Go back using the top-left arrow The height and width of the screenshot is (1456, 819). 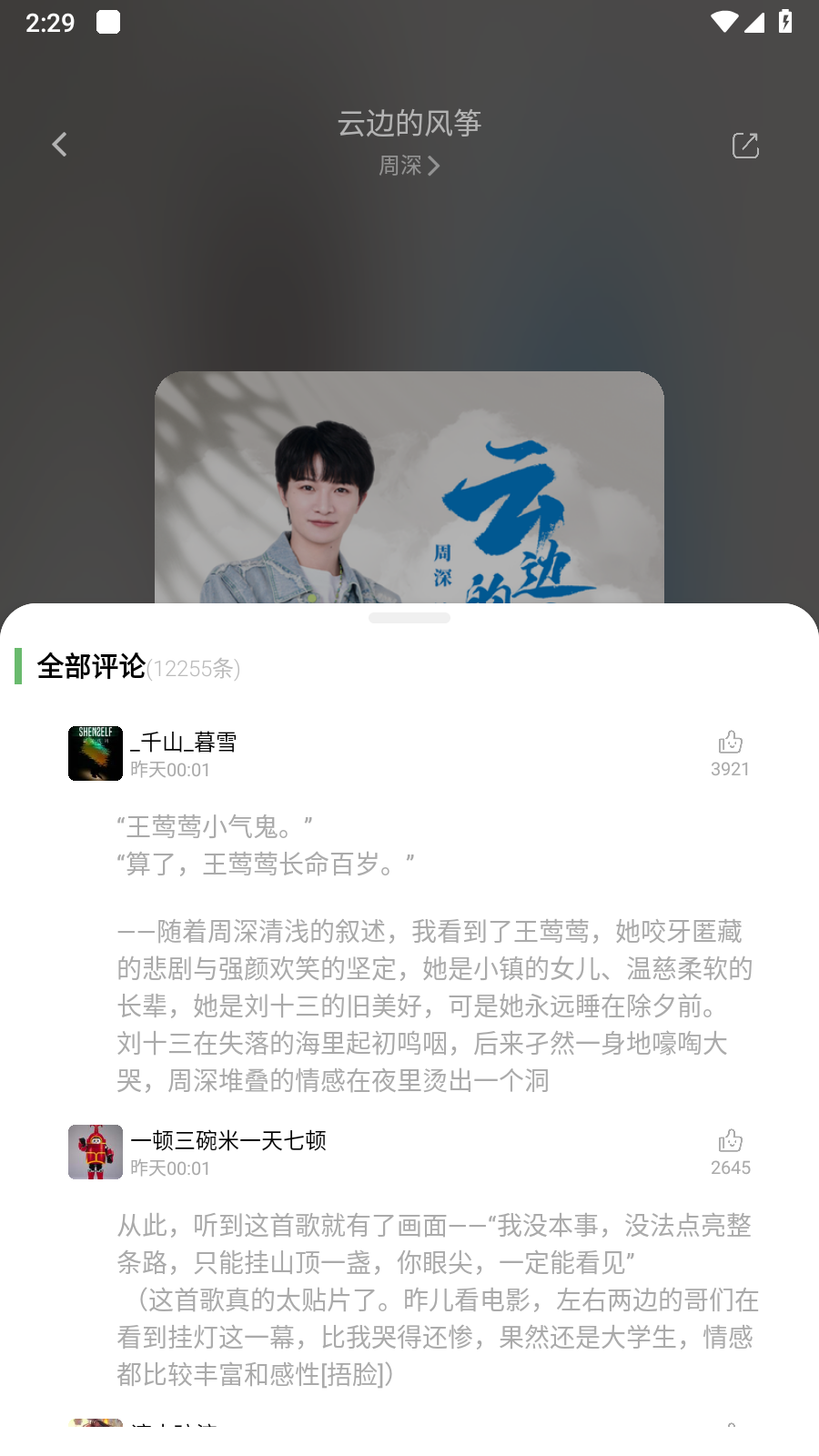(60, 145)
